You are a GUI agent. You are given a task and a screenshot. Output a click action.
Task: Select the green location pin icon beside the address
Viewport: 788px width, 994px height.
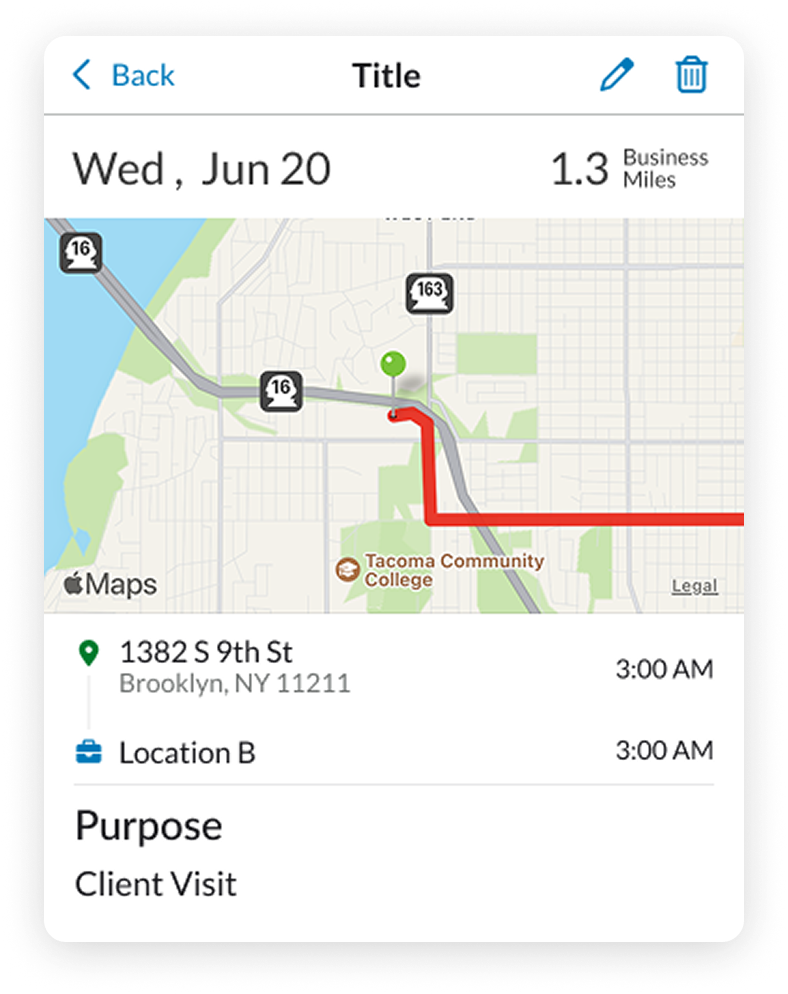pyautogui.click(x=91, y=651)
